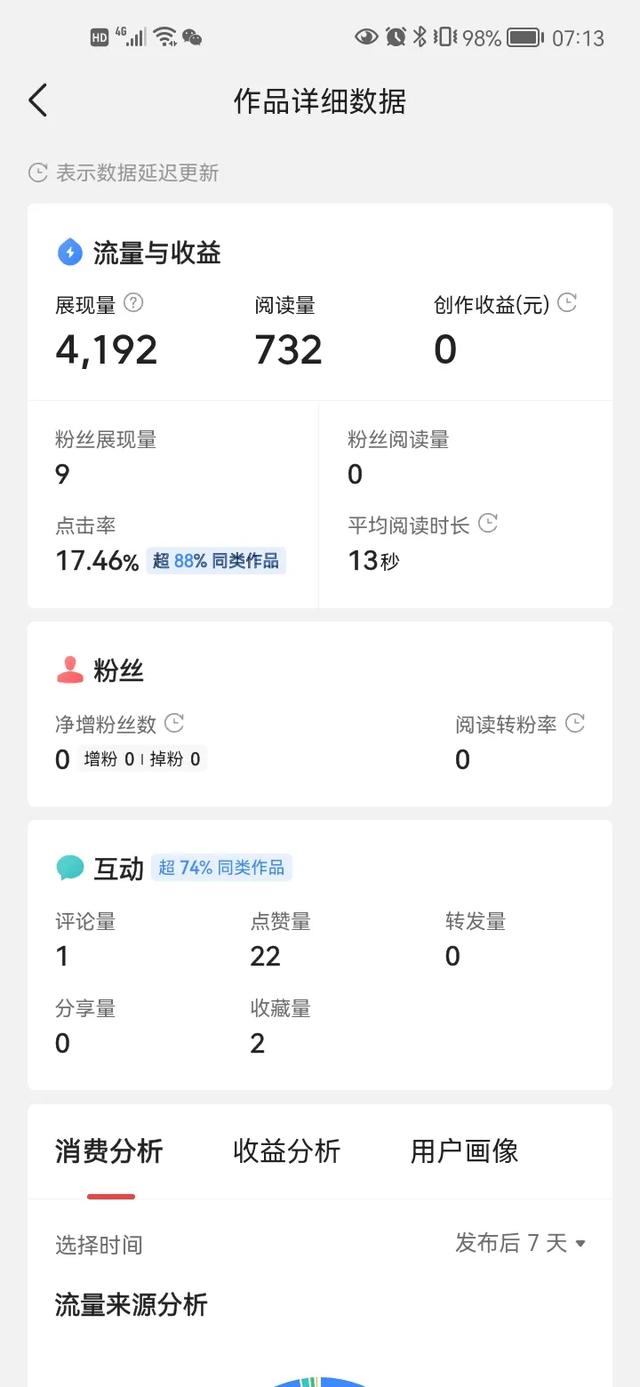Select the 消费分析 tab
The image size is (640, 1387).
point(109,1151)
